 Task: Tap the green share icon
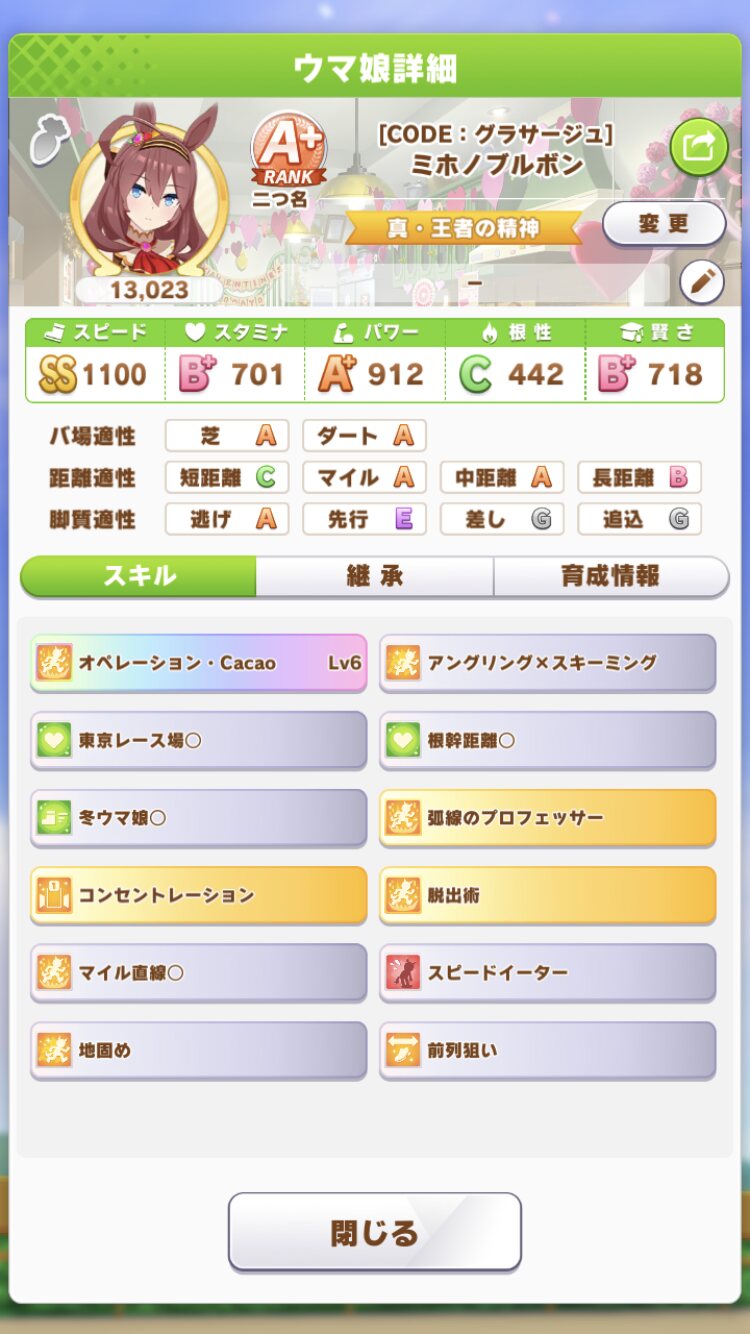(x=698, y=147)
